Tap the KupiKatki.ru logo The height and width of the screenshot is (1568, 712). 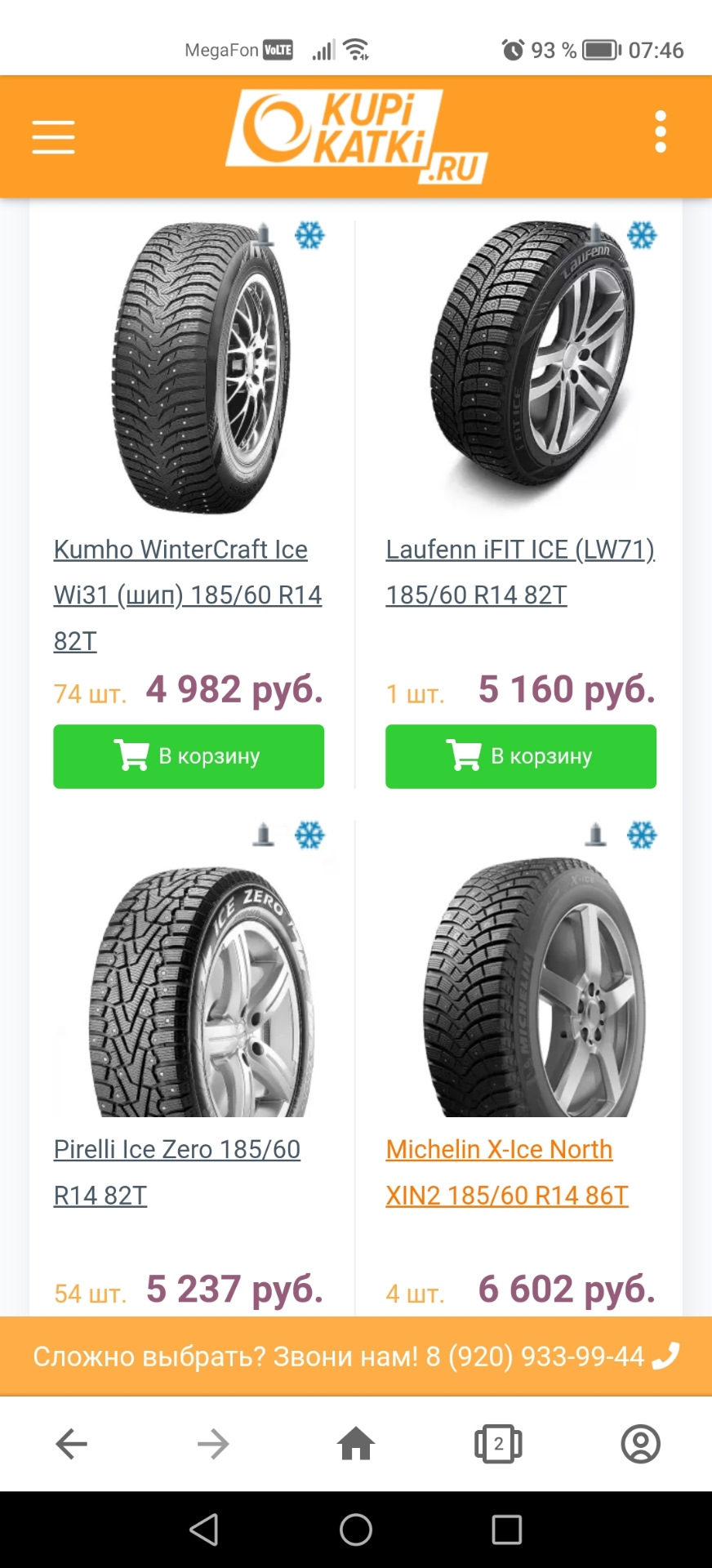pos(356,136)
